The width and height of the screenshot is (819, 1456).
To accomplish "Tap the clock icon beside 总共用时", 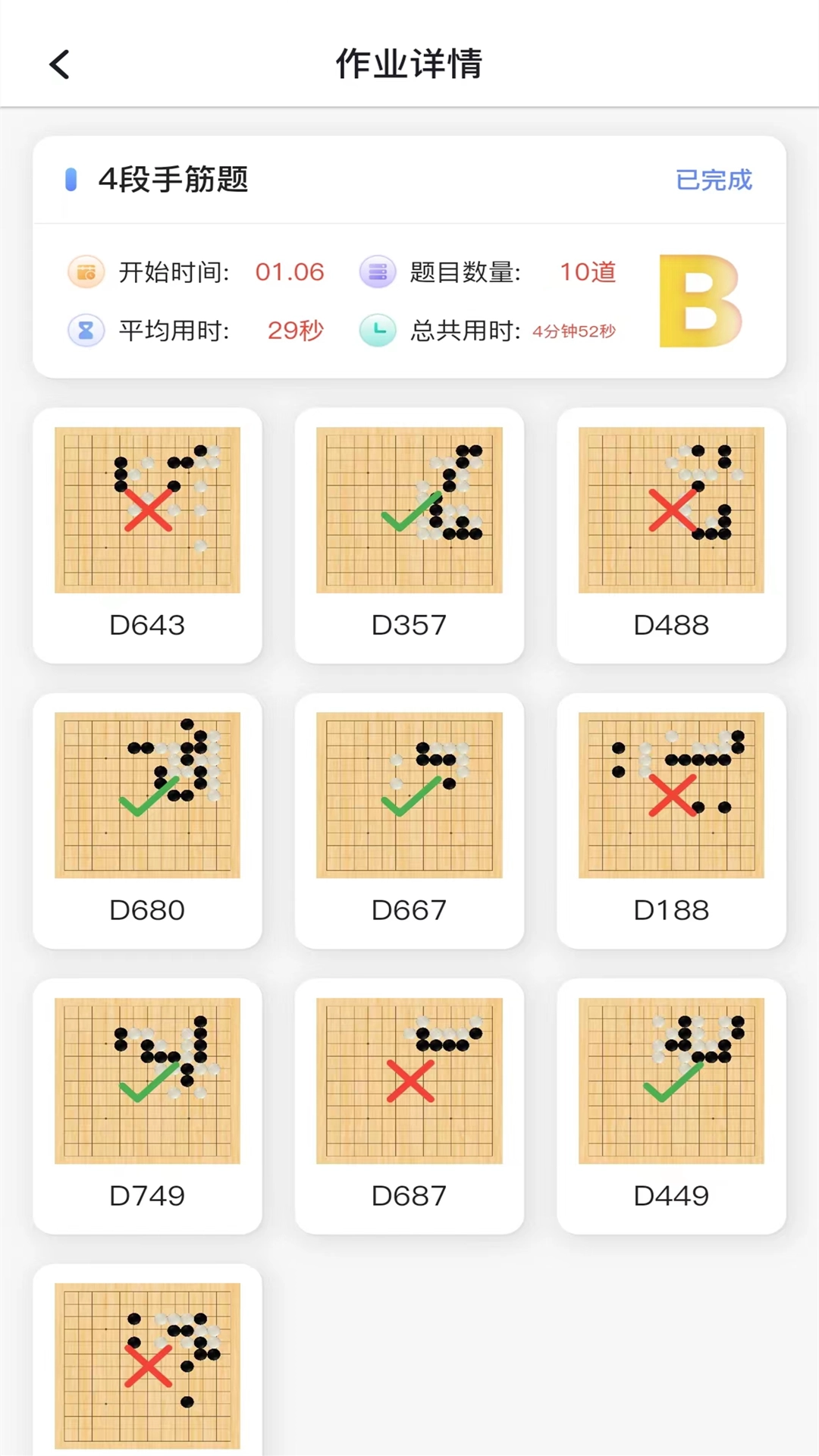I will click(378, 331).
